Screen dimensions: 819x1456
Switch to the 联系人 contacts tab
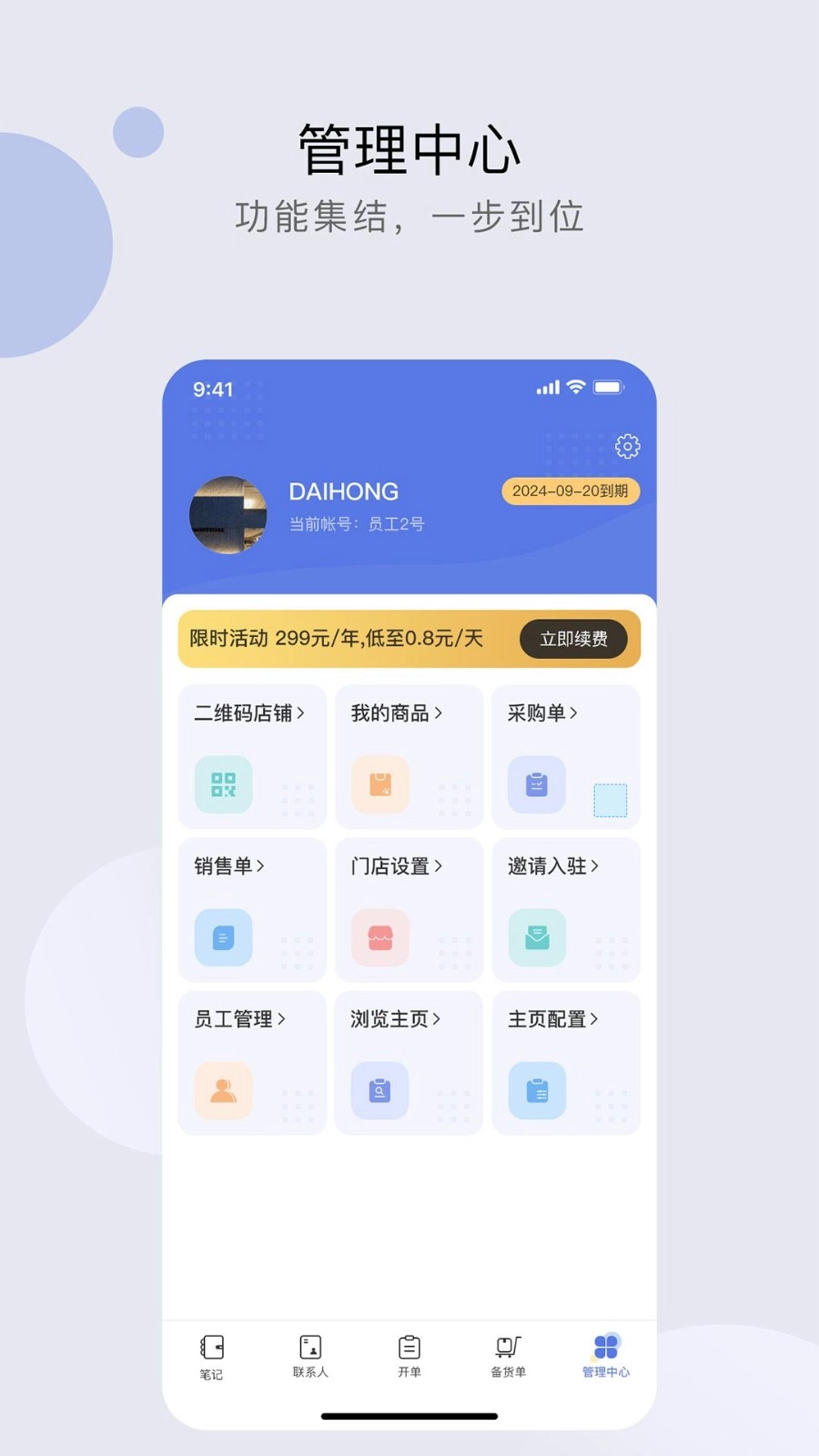309,1356
